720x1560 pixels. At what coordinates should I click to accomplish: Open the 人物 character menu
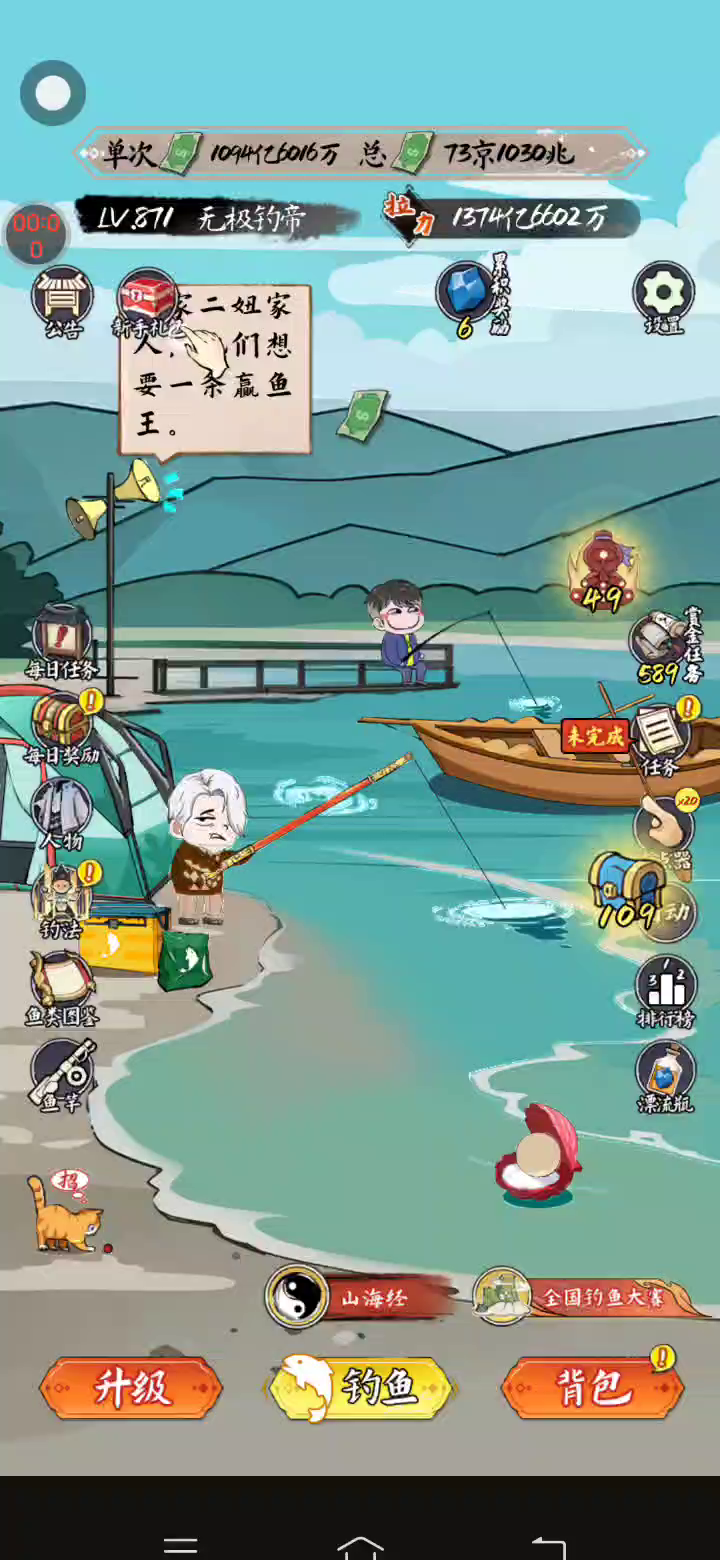pos(62,810)
